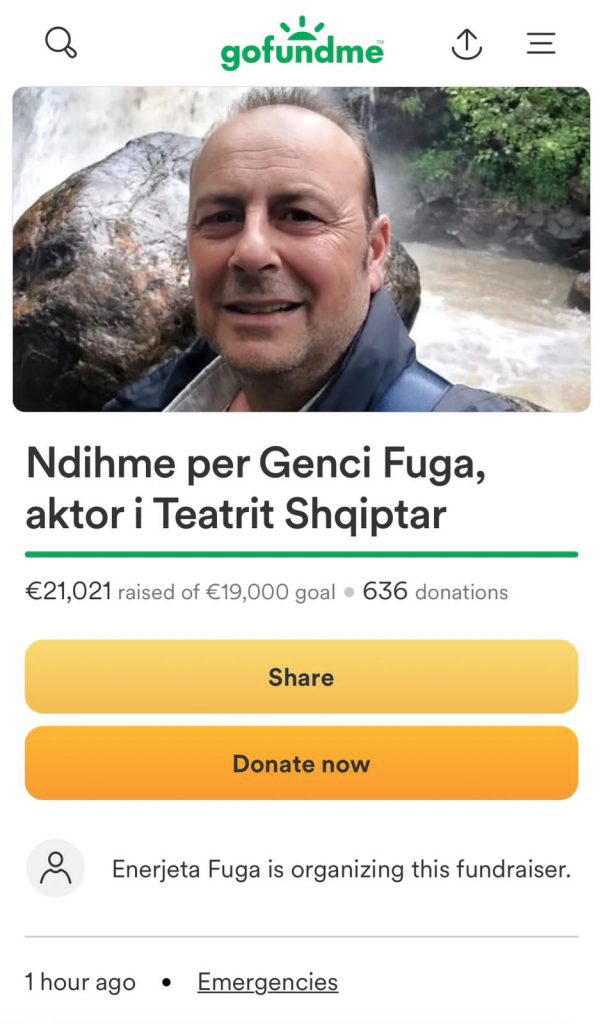Open the search magnifier icon
This screenshot has width=603, height=1024.
[x=61, y=43]
